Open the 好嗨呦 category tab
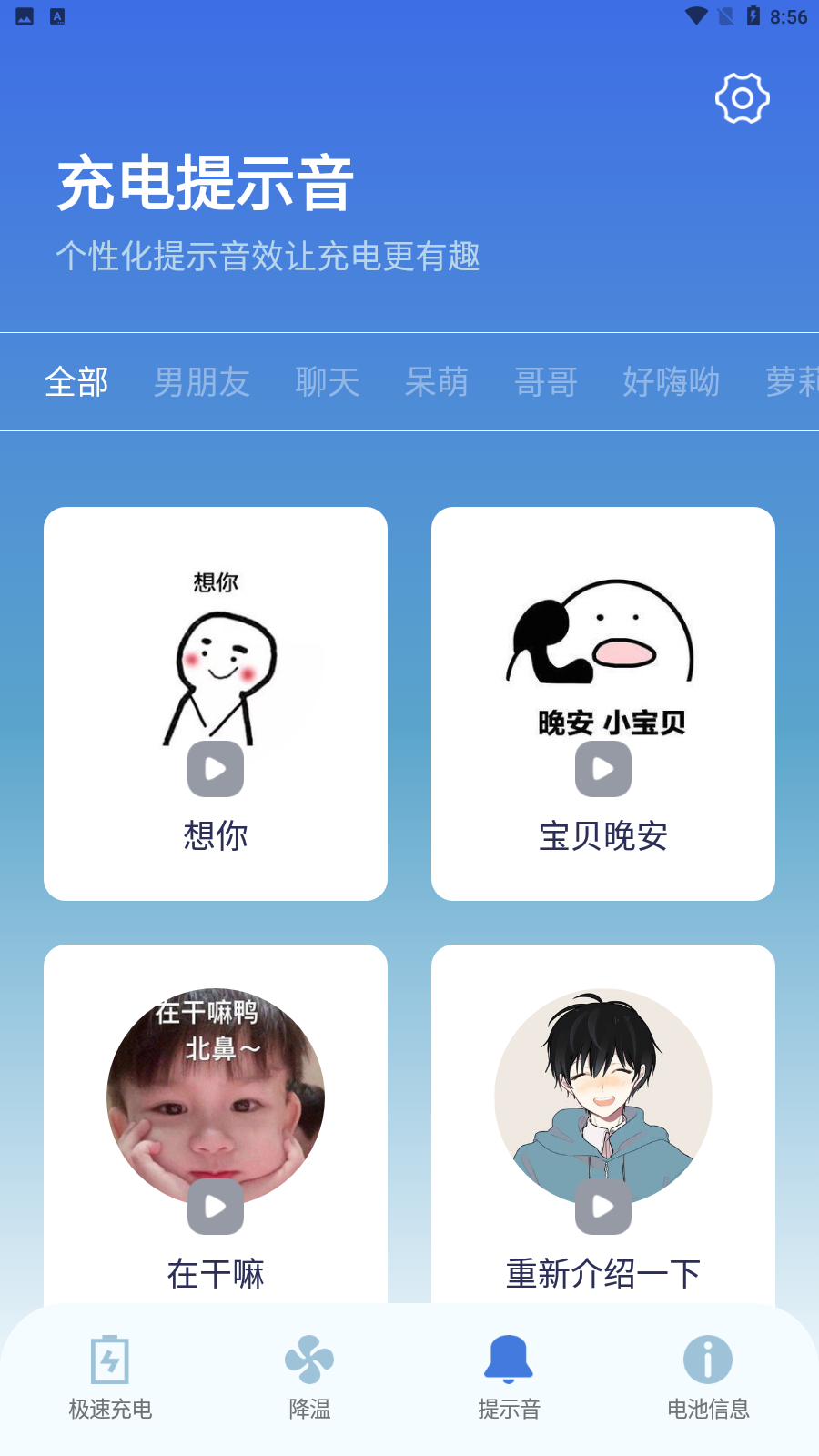The image size is (819, 1456). 671,382
